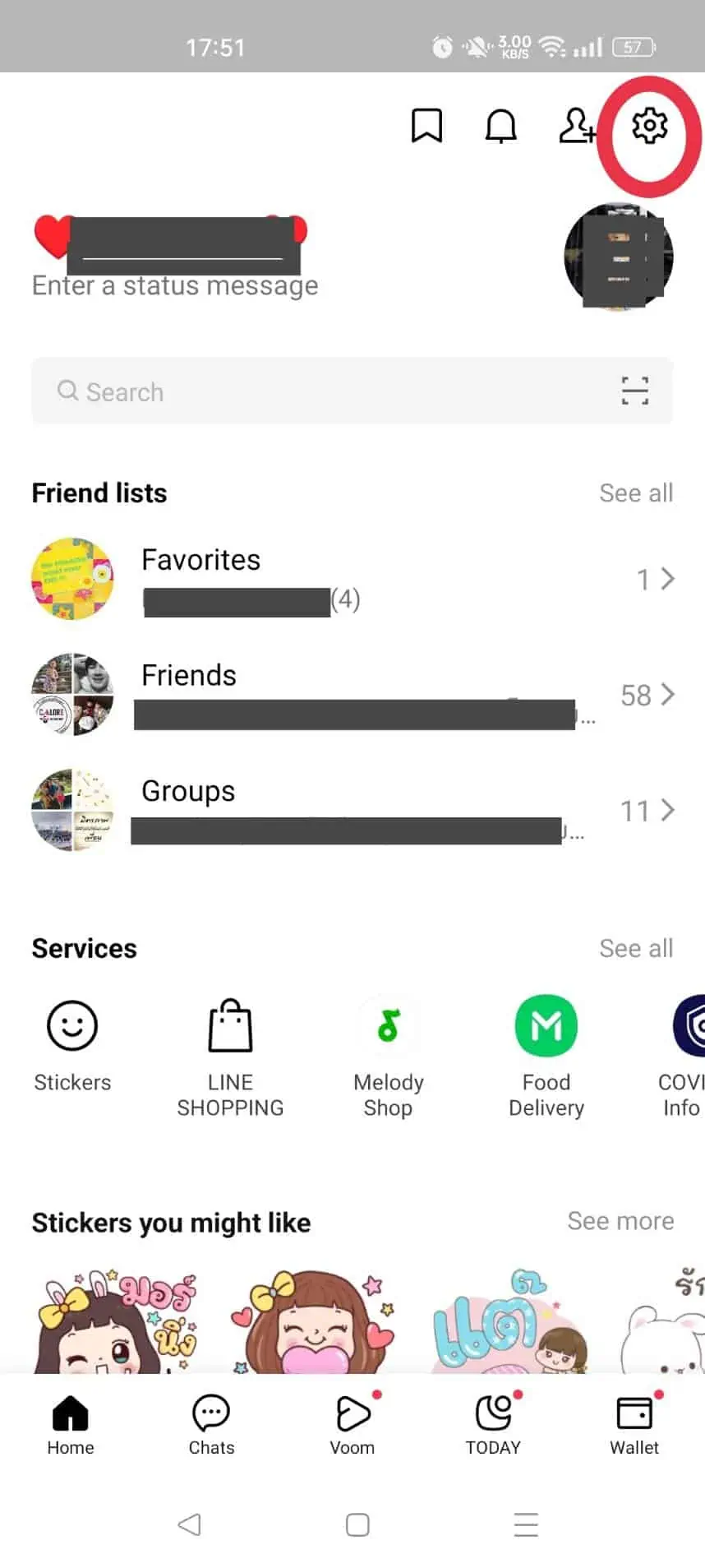Open settings via the gear icon
Image resolution: width=705 pixels, height=1568 pixels.
click(x=649, y=126)
